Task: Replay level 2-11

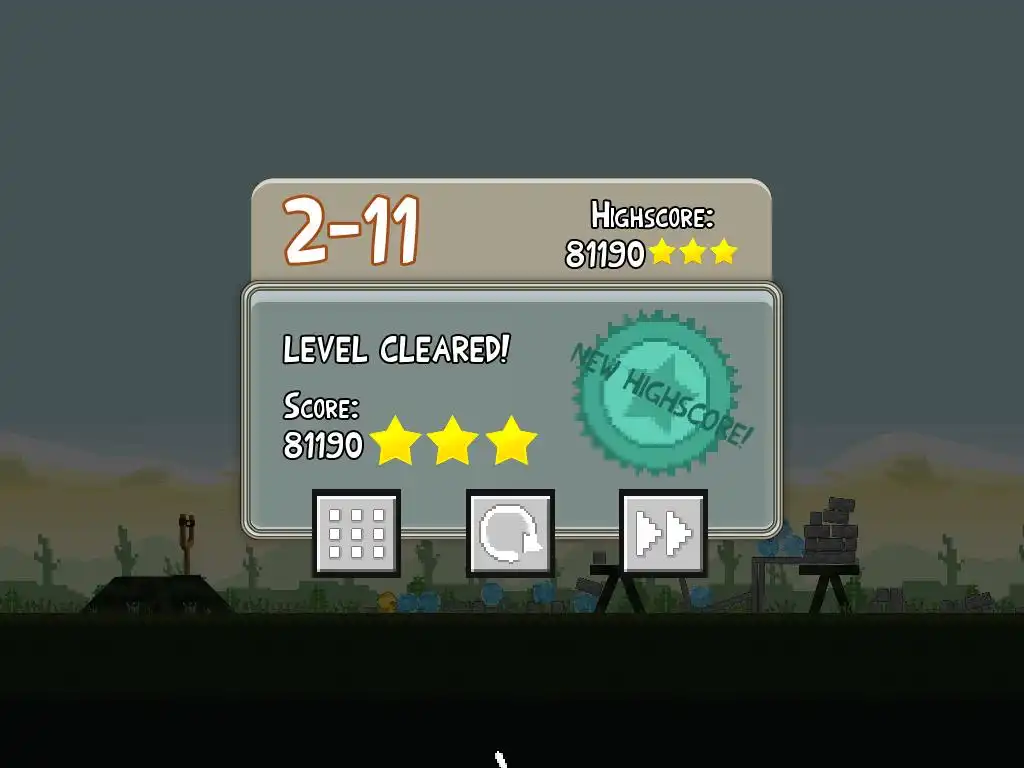Action: coord(510,532)
